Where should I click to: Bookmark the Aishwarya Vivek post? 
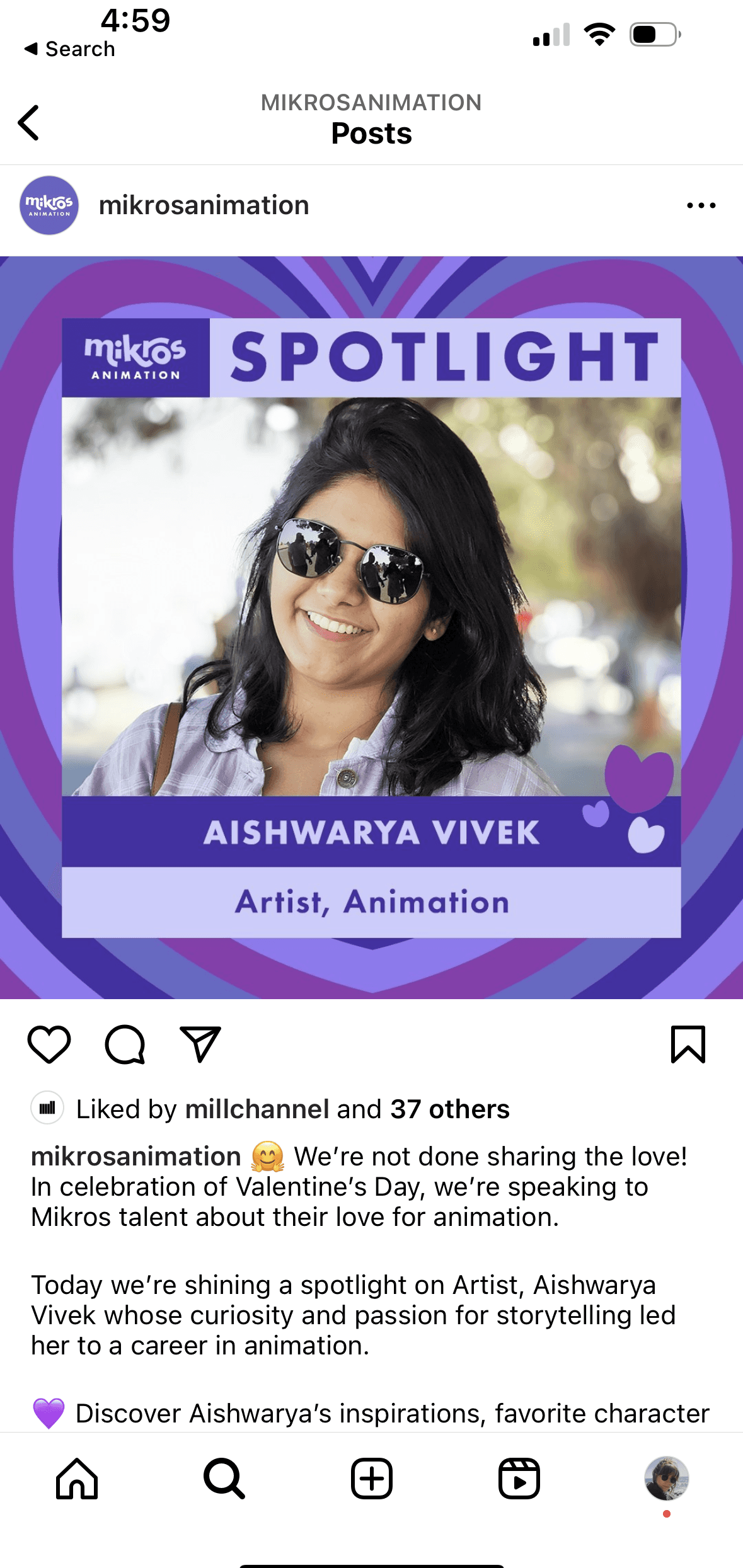[688, 1044]
